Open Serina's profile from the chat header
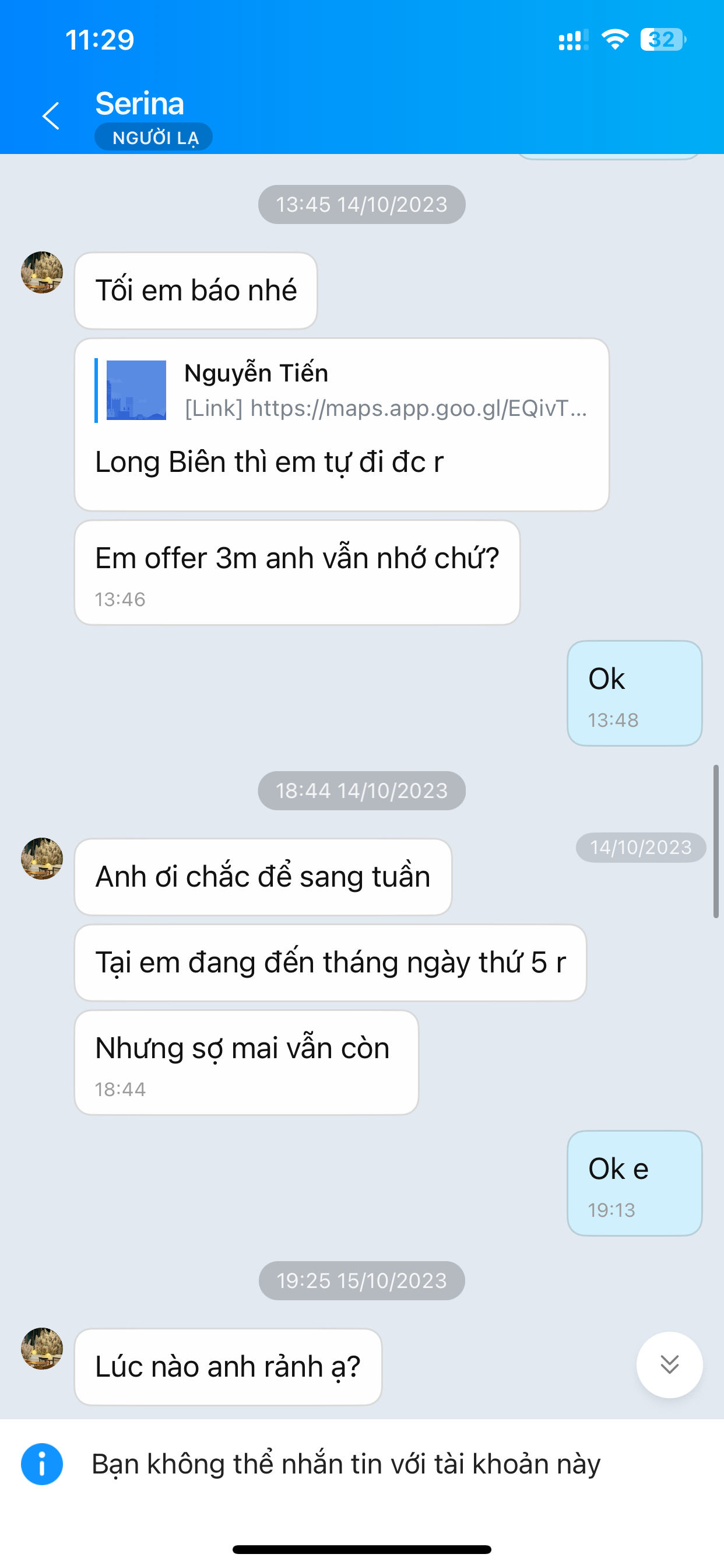Image resolution: width=724 pixels, height=1568 pixels. click(140, 103)
